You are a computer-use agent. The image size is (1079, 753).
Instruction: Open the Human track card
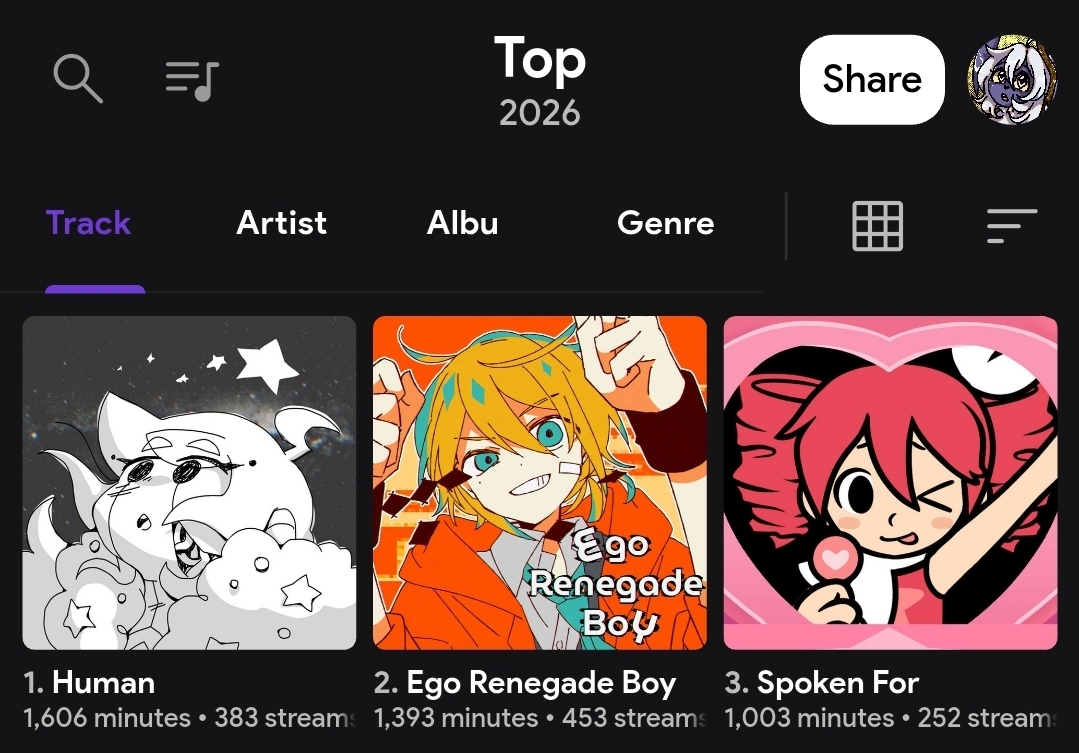189,483
